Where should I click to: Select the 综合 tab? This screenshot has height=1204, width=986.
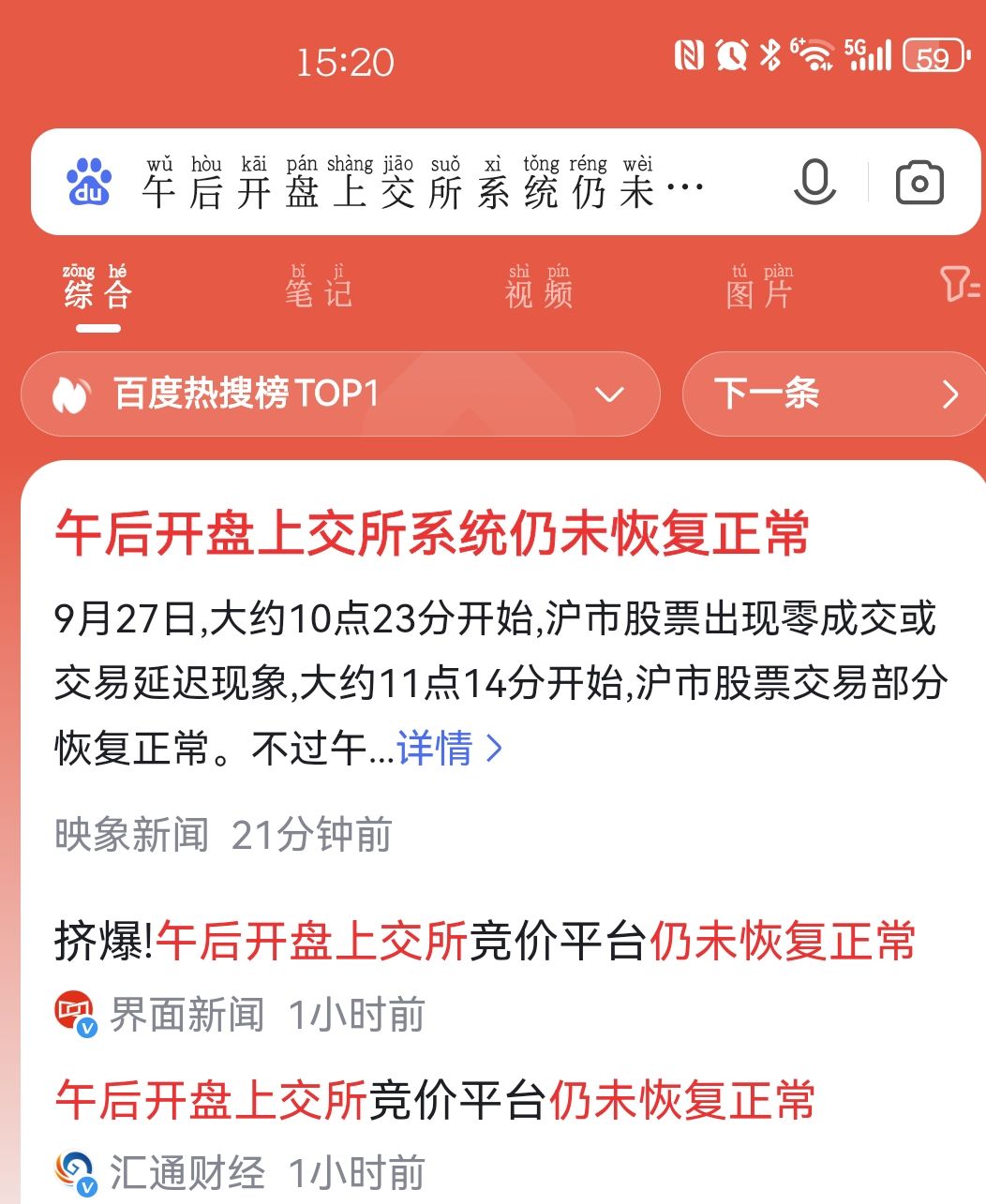click(98, 289)
